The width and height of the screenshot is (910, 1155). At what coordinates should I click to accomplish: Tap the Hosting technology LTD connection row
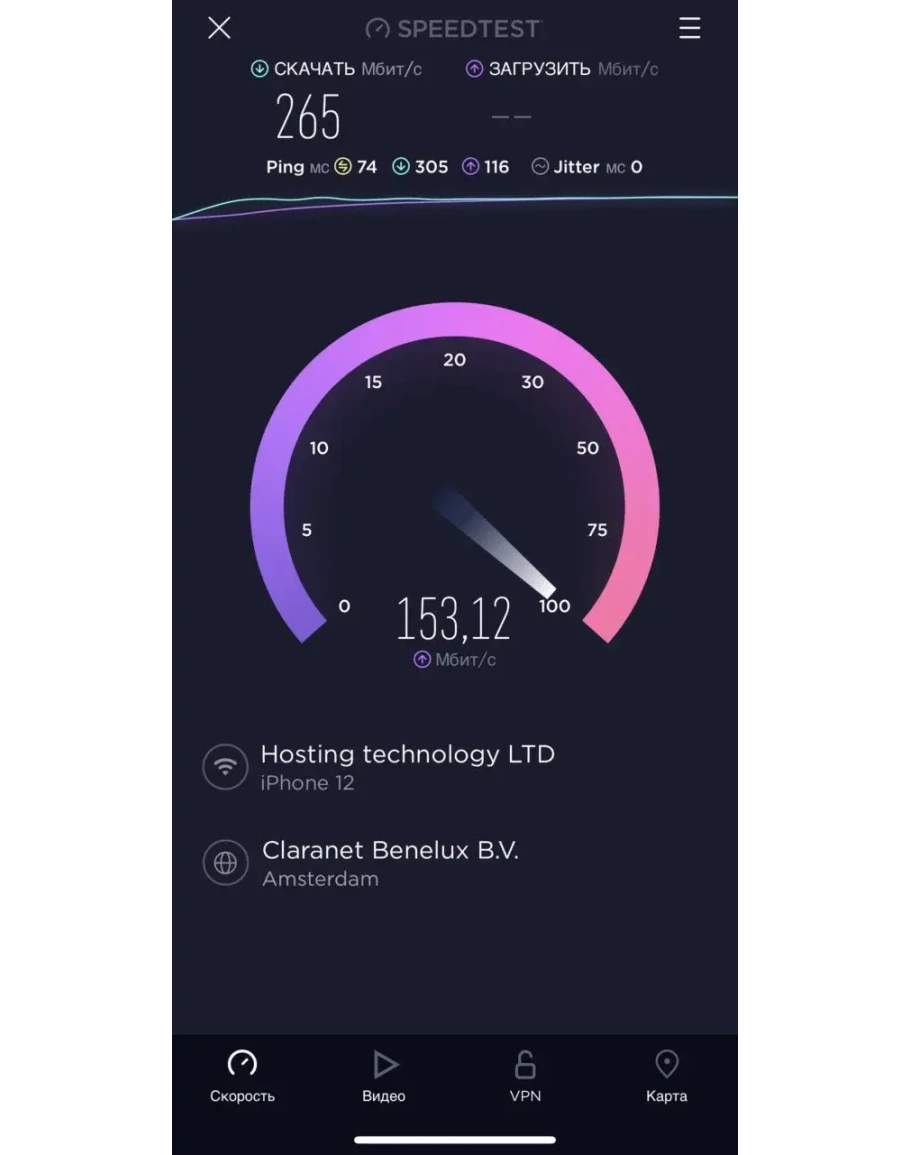tap(406, 767)
